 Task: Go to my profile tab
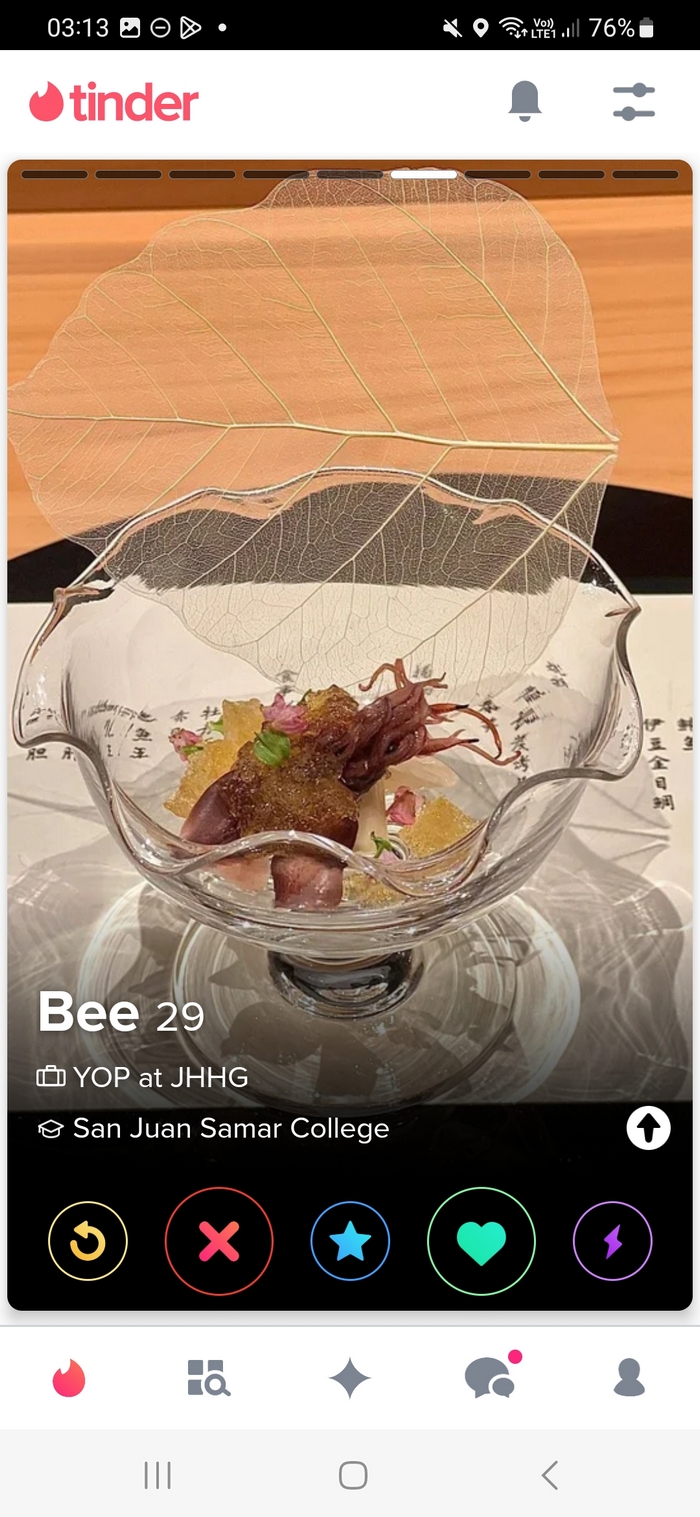point(629,1378)
